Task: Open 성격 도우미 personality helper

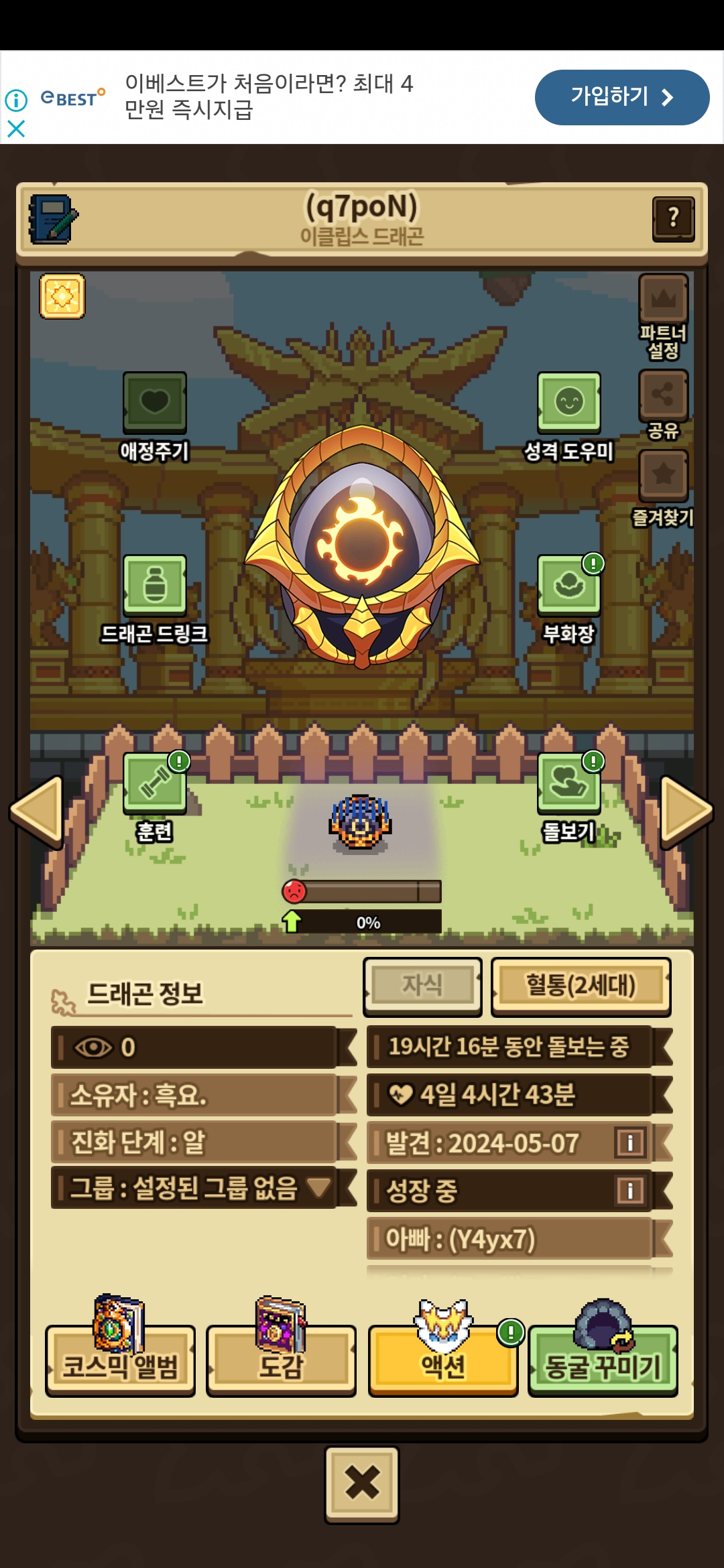Action: [568, 403]
